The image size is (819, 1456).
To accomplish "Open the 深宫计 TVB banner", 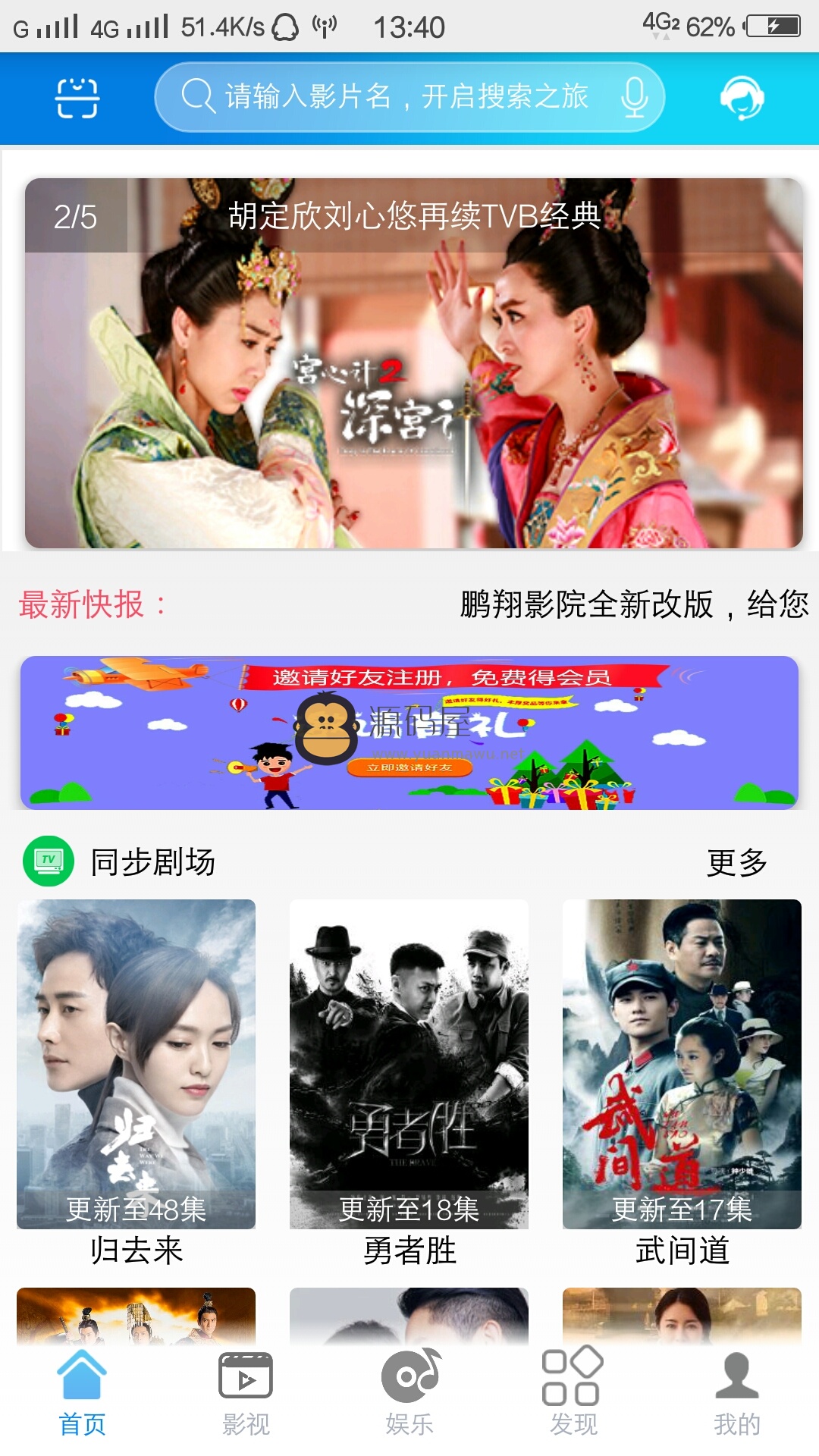I will pos(414,362).
